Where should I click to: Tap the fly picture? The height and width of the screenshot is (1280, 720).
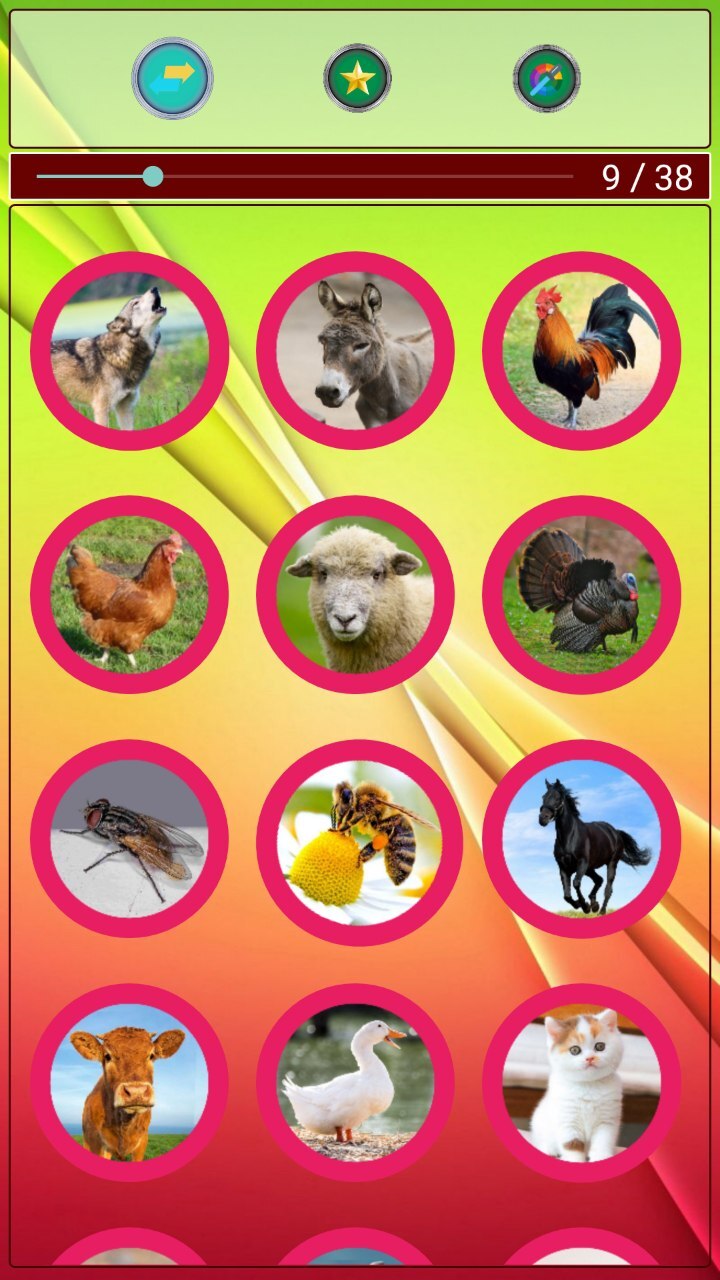(129, 839)
